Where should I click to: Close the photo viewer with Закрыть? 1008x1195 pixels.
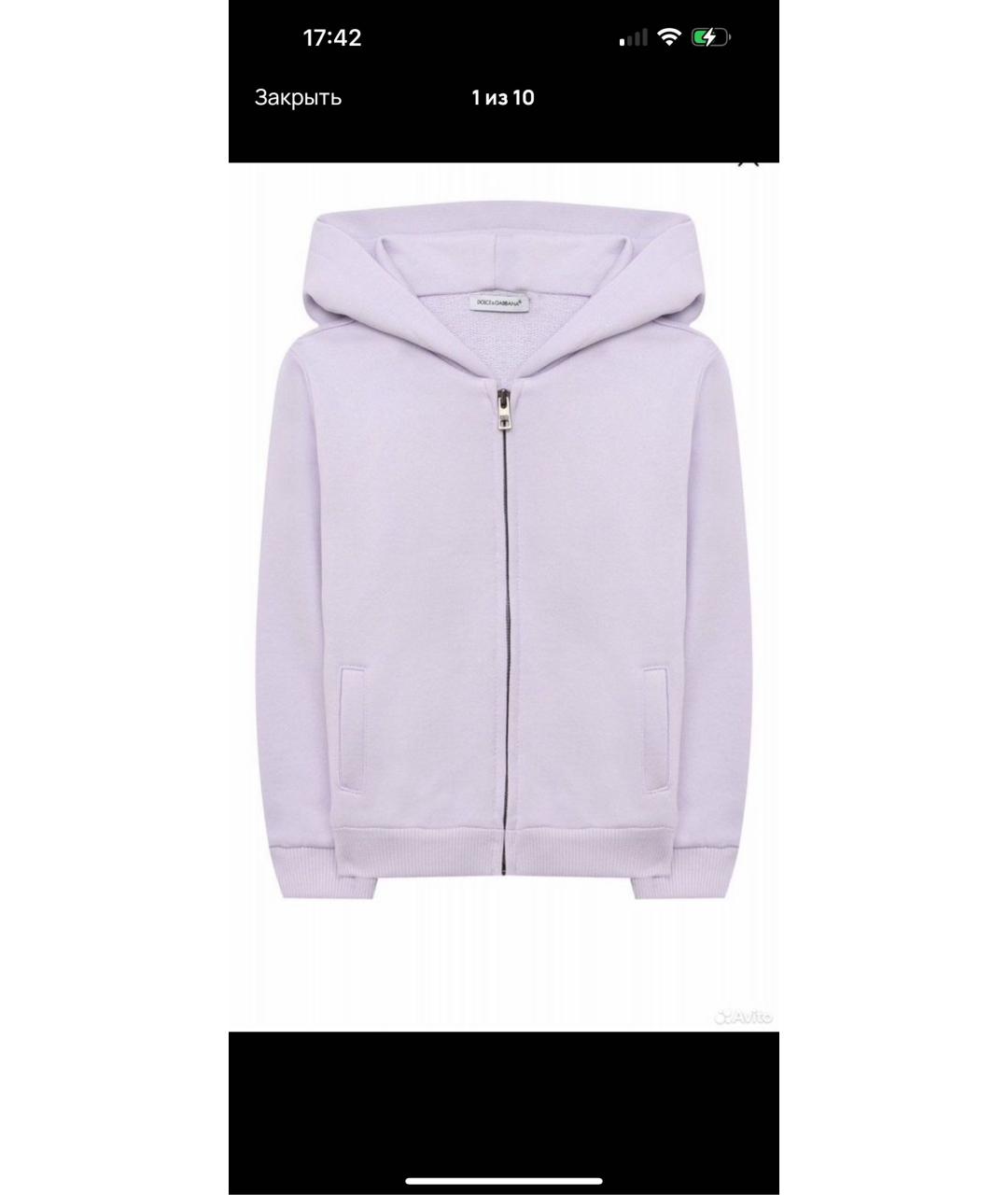299,97
